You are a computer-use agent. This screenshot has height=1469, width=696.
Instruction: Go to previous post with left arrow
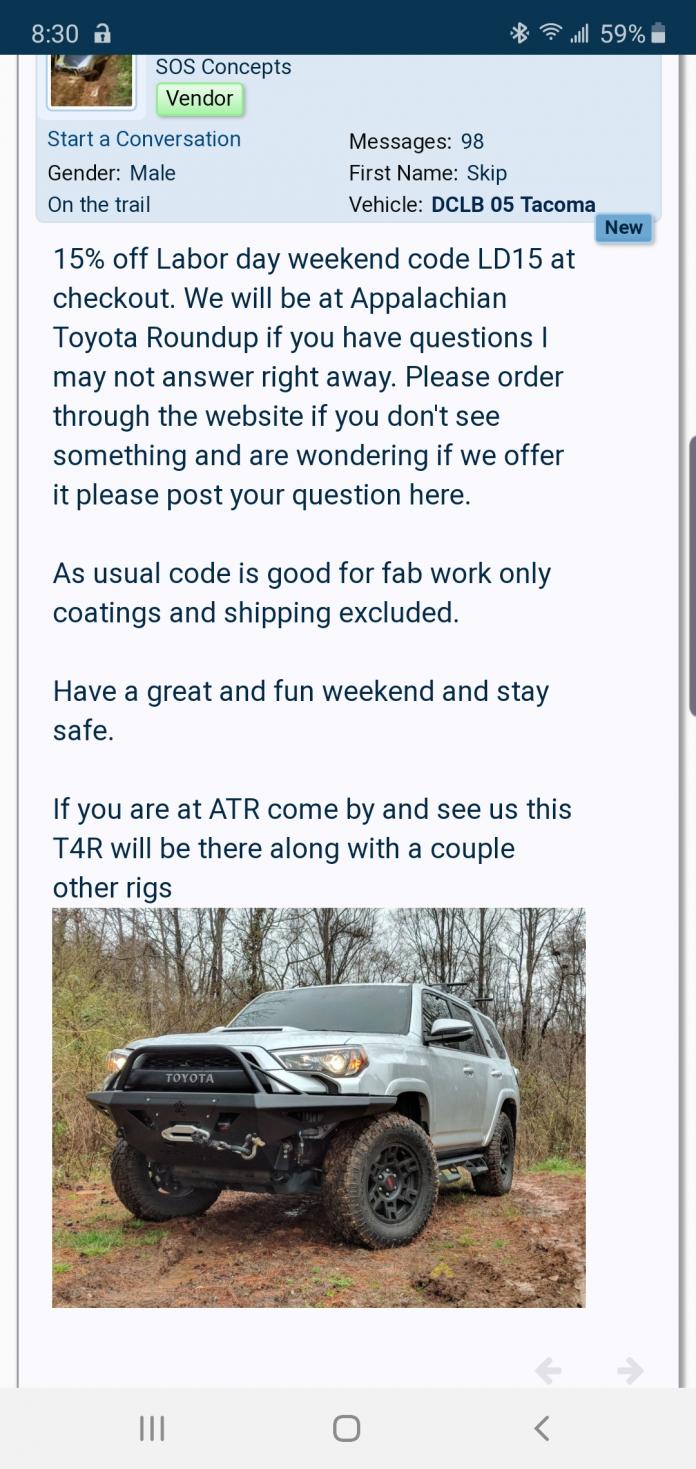pyautogui.click(x=548, y=1370)
